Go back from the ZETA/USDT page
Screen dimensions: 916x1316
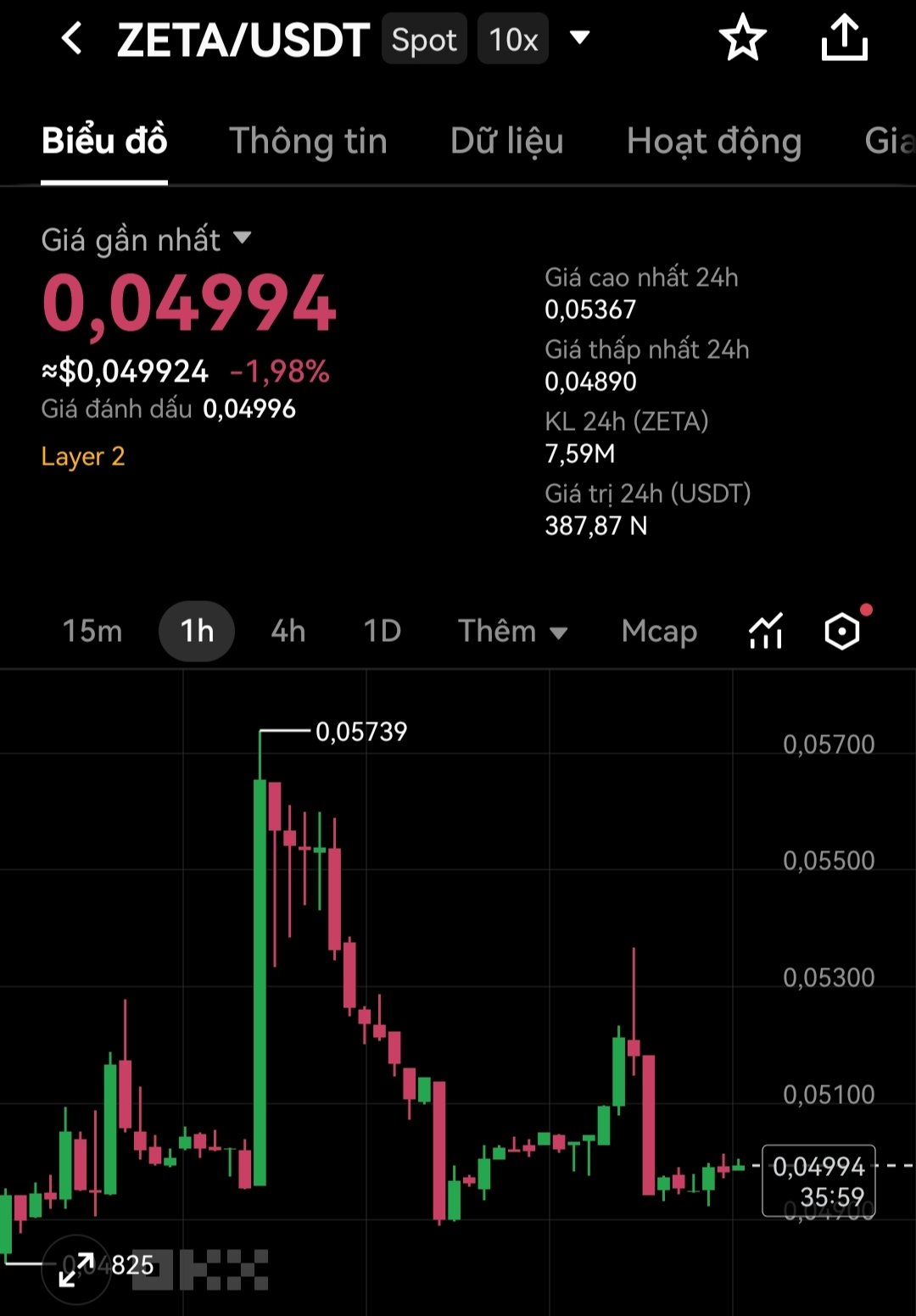[x=72, y=39]
